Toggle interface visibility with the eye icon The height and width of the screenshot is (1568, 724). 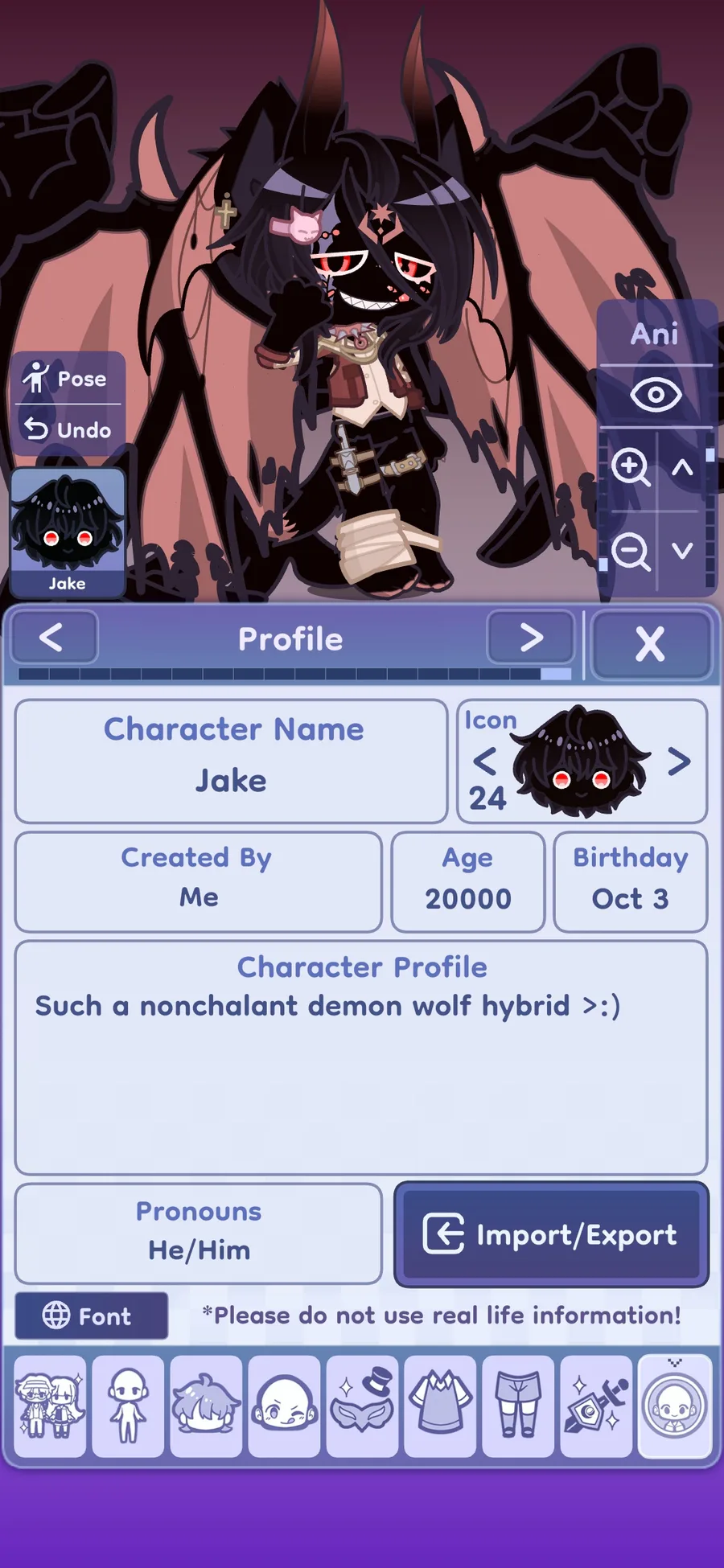(x=655, y=395)
